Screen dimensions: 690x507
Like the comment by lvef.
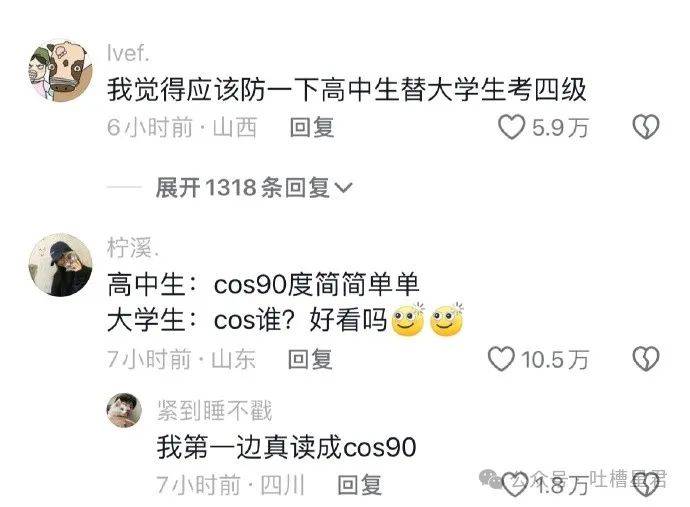pos(512,128)
